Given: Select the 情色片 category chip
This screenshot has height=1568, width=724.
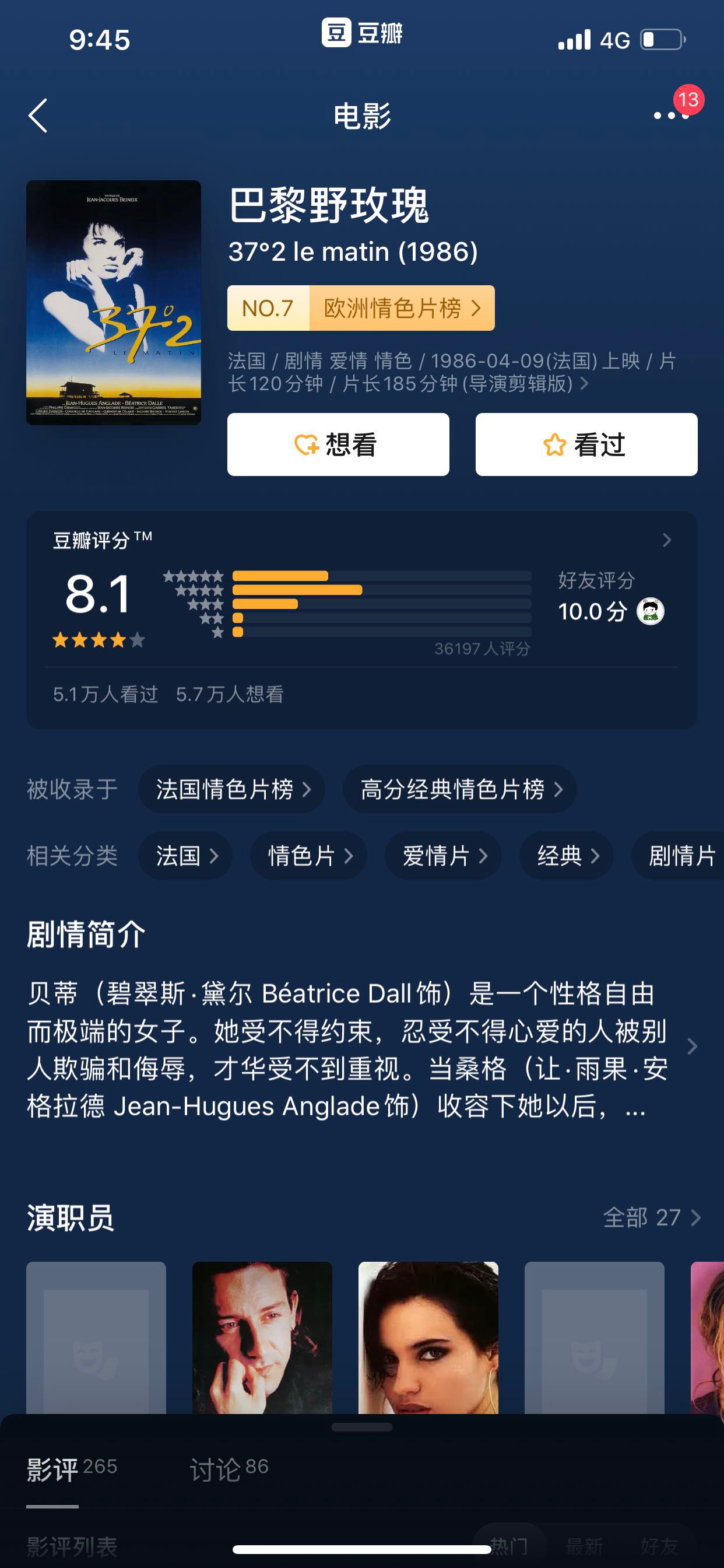Looking at the screenshot, I should pos(308,856).
